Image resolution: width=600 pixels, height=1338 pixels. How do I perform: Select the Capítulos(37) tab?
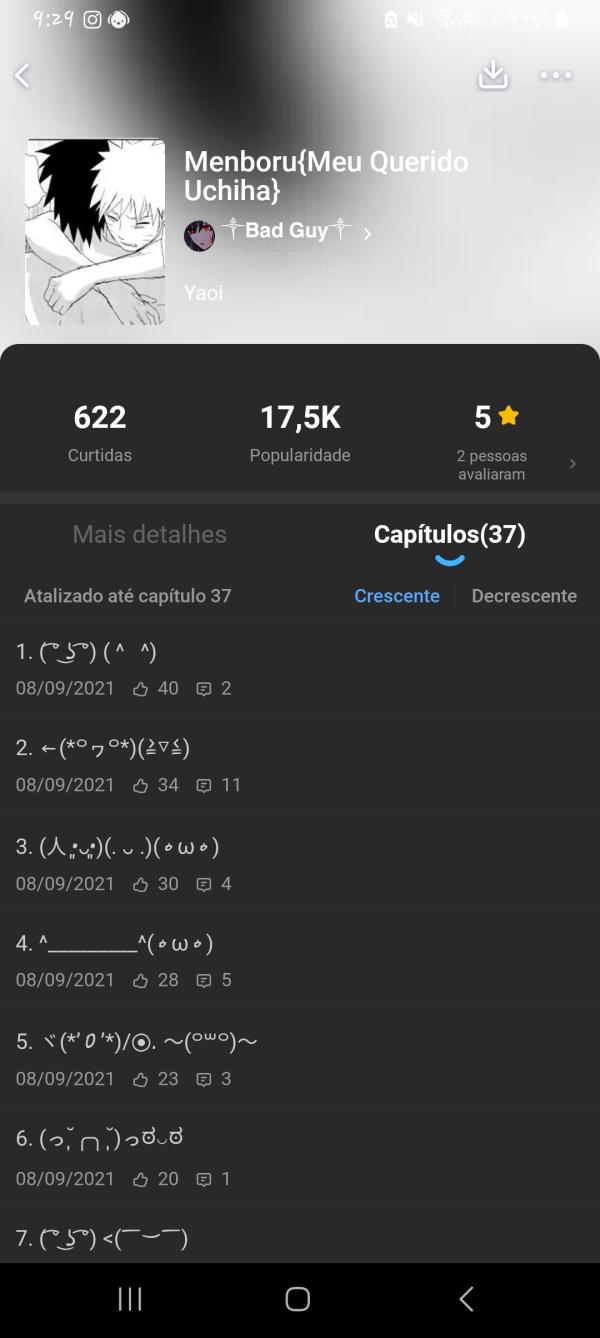[449, 535]
